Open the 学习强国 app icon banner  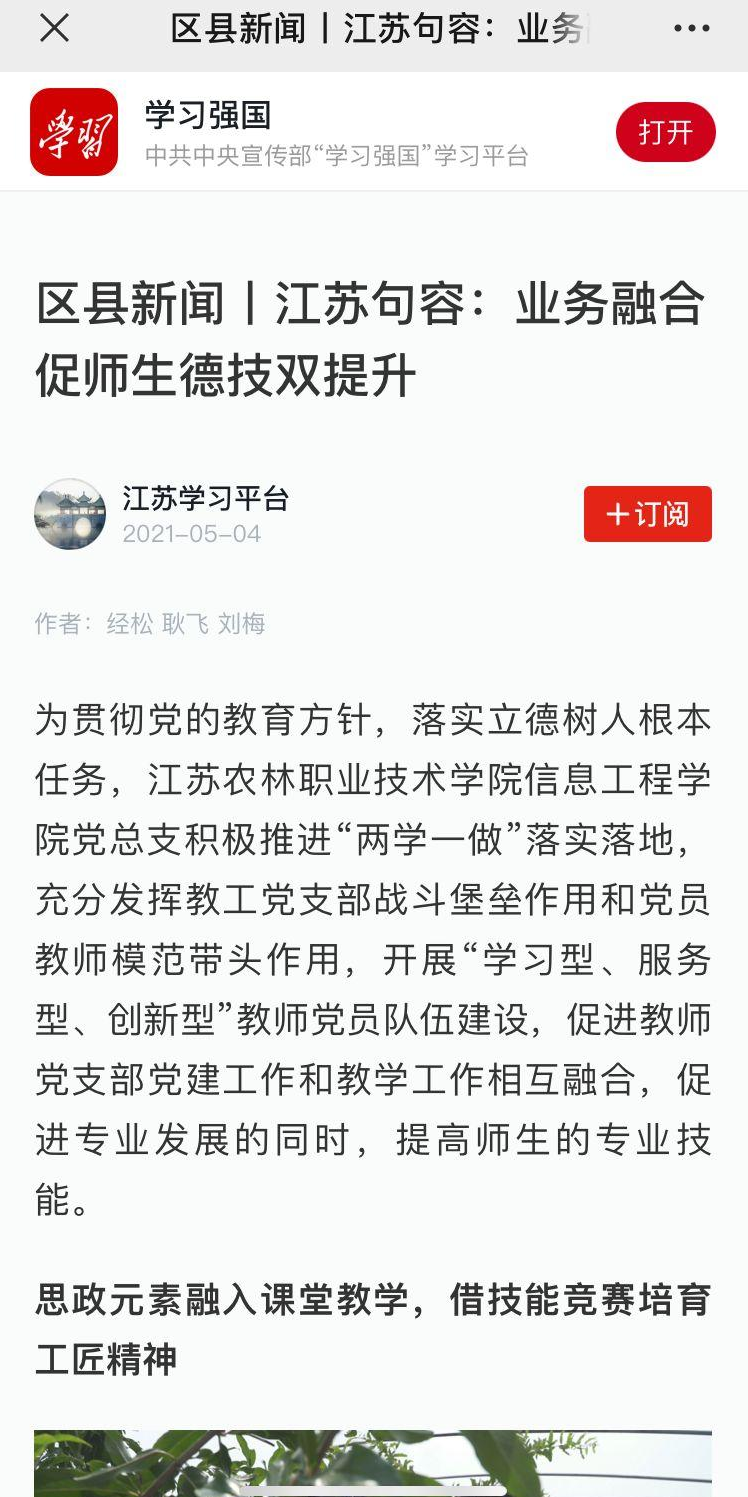click(74, 132)
